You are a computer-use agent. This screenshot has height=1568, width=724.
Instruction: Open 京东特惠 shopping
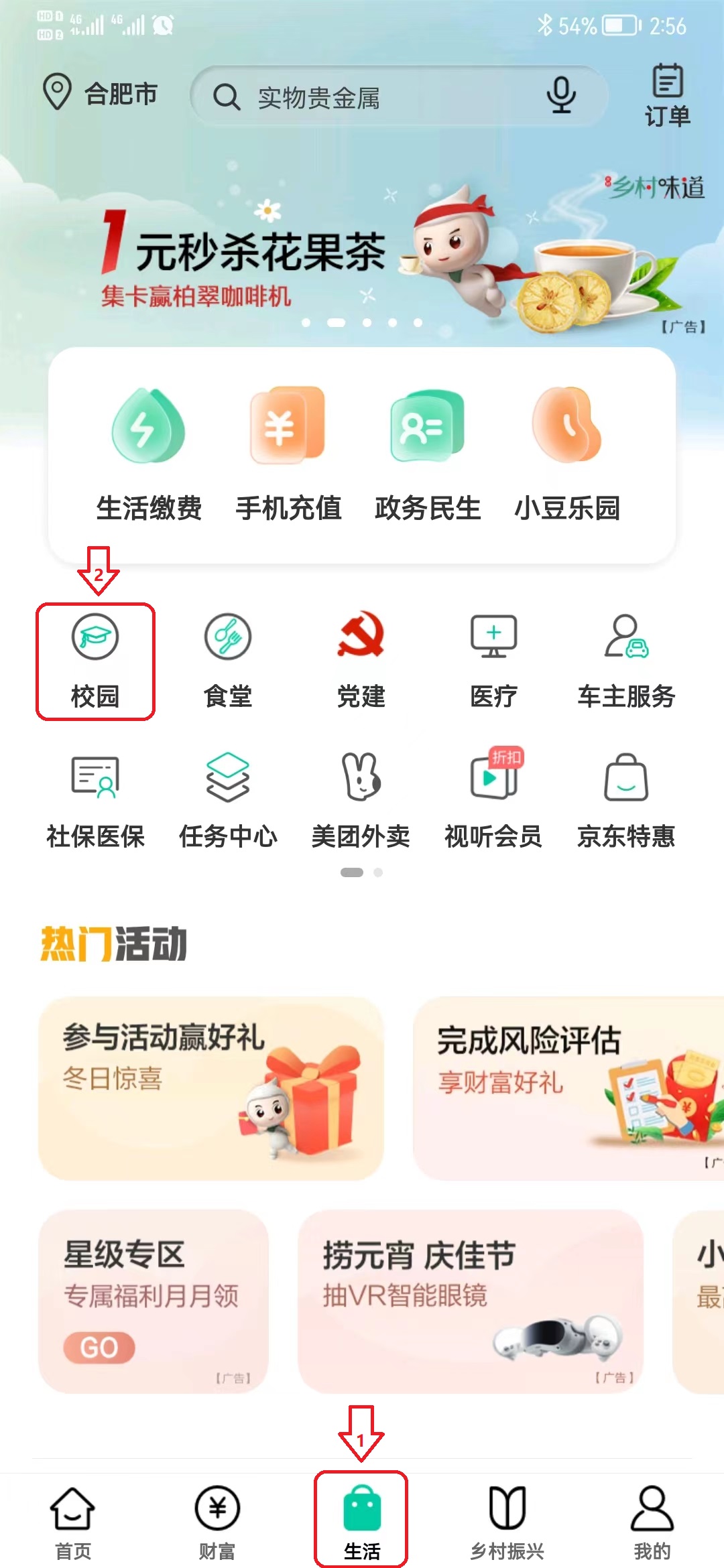point(626,801)
